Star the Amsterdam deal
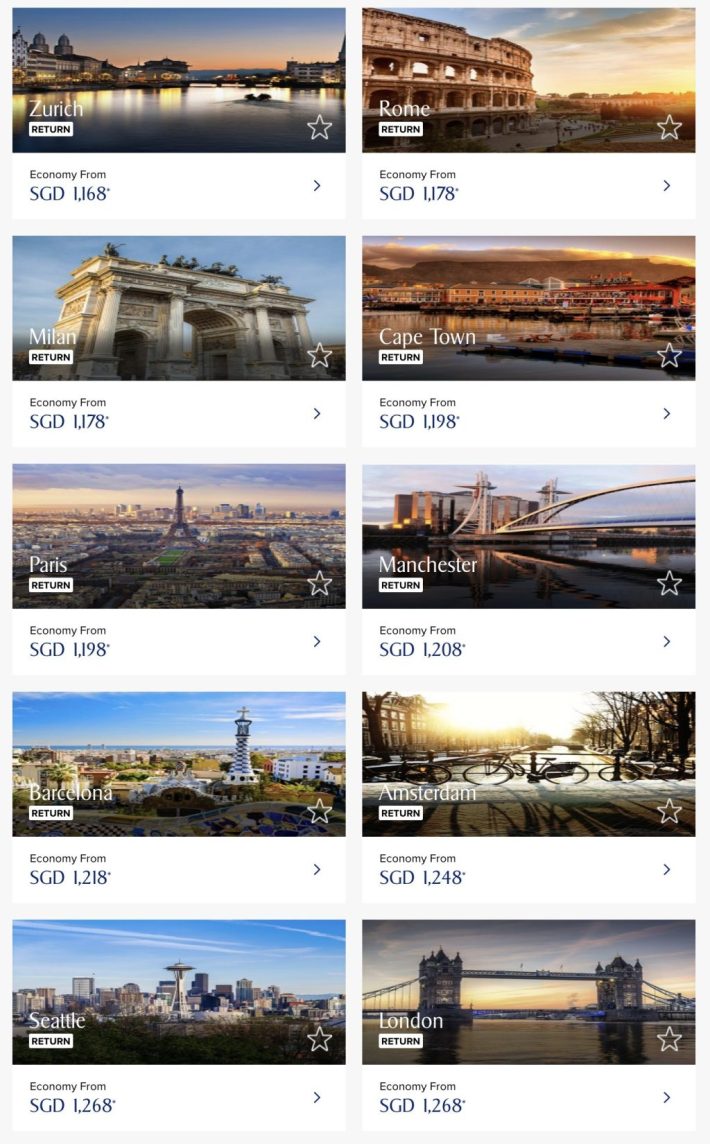The width and height of the screenshot is (710, 1144). click(x=669, y=811)
